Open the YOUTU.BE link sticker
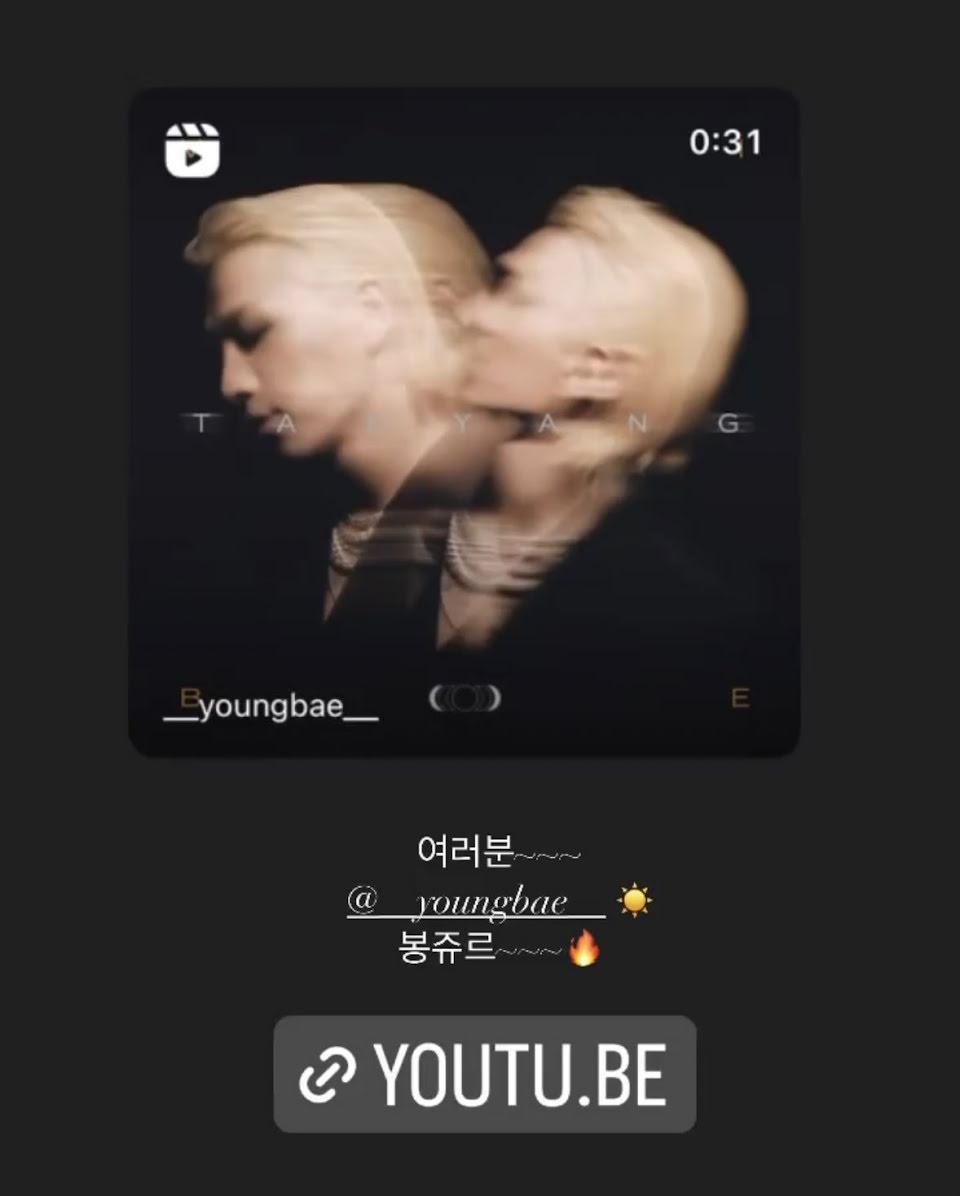Screen dimensions: 960x1196 click(485, 1075)
